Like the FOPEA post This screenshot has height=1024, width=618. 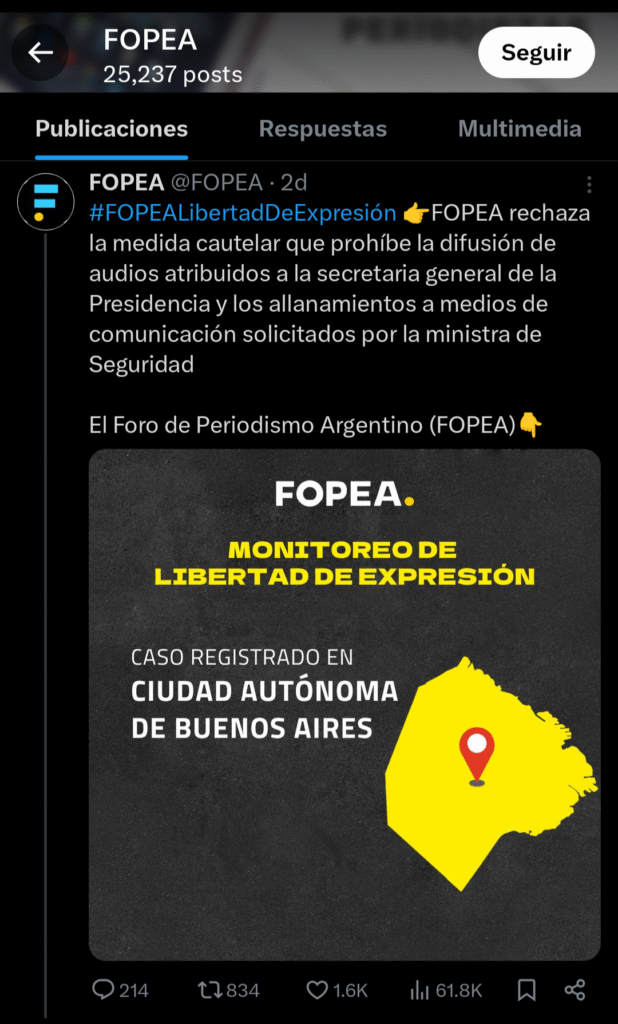[317, 990]
